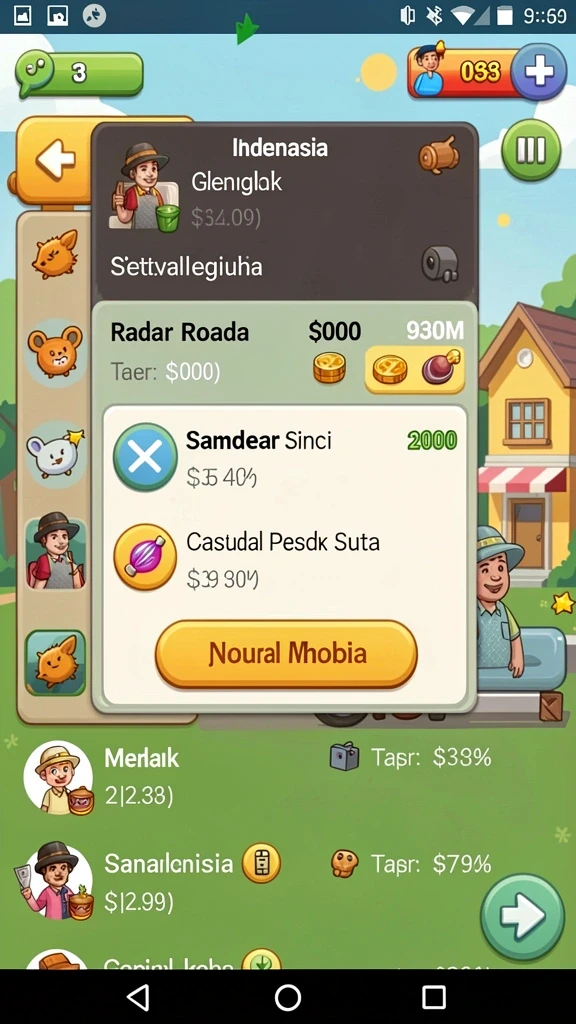Go to the Android home screen
Image resolution: width=576 pixels, height=1024 pixels.
(x=288, y=997)
